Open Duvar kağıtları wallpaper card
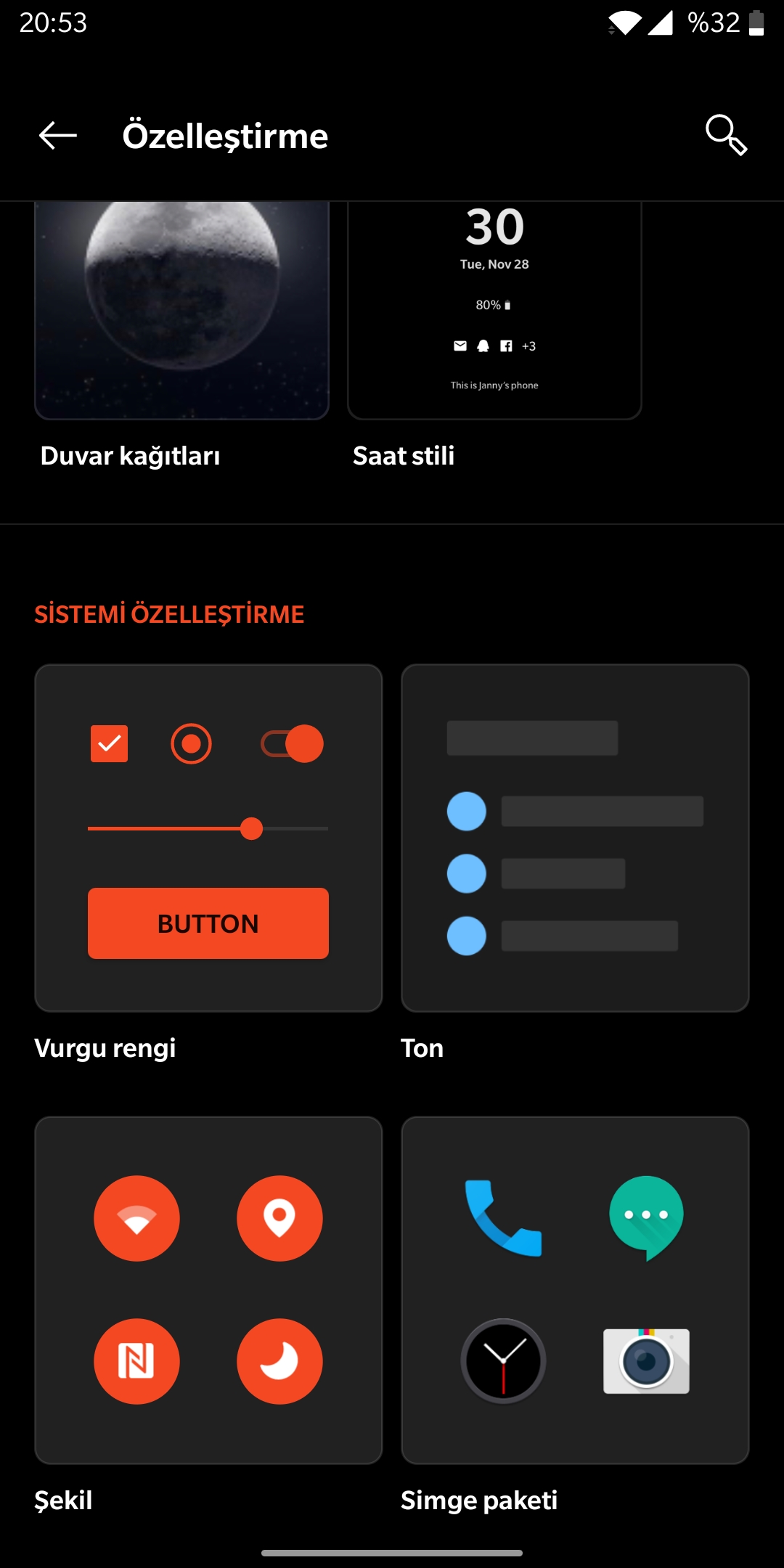The width and height of the screenshot is (784, 1568). pos(181,311)
